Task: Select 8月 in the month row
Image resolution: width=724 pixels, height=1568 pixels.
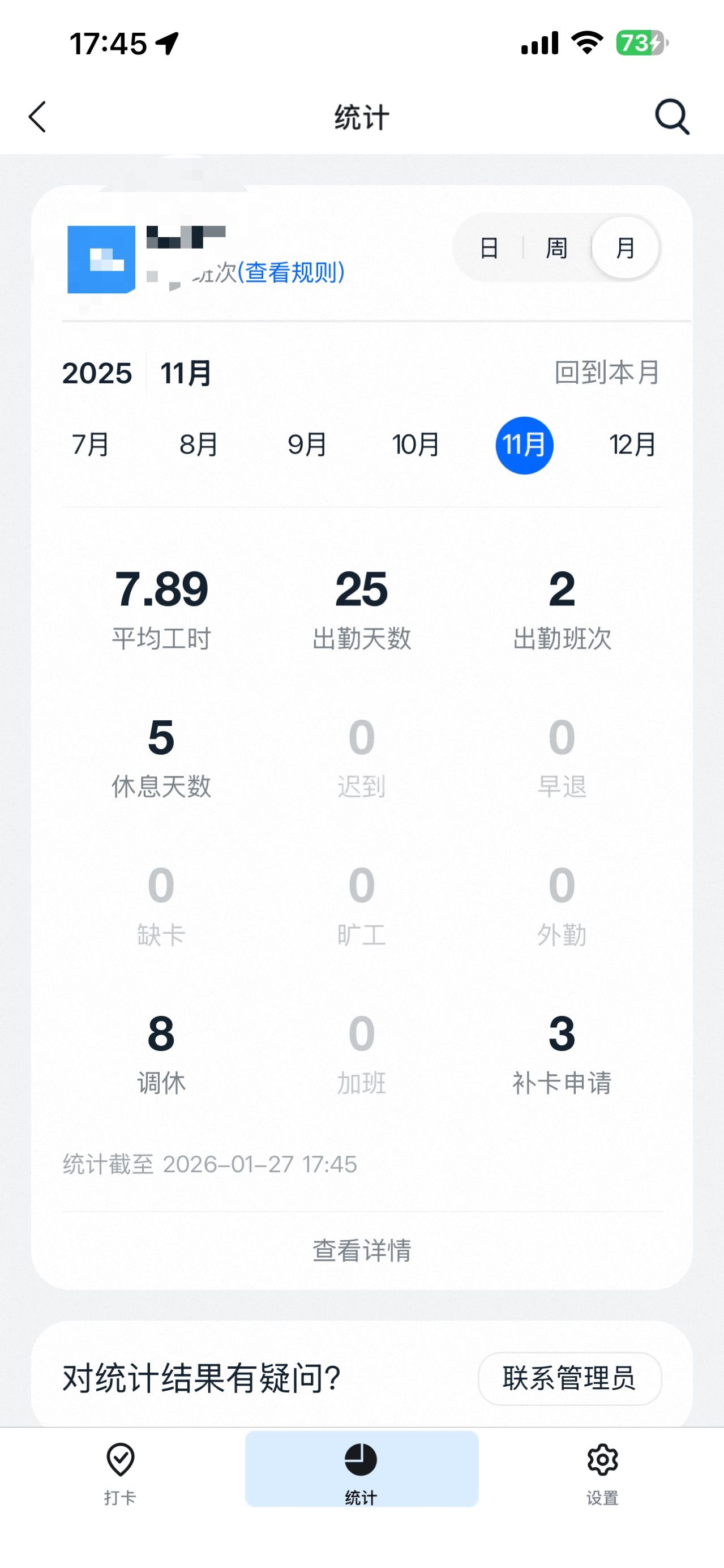Action: click(199, 445)
